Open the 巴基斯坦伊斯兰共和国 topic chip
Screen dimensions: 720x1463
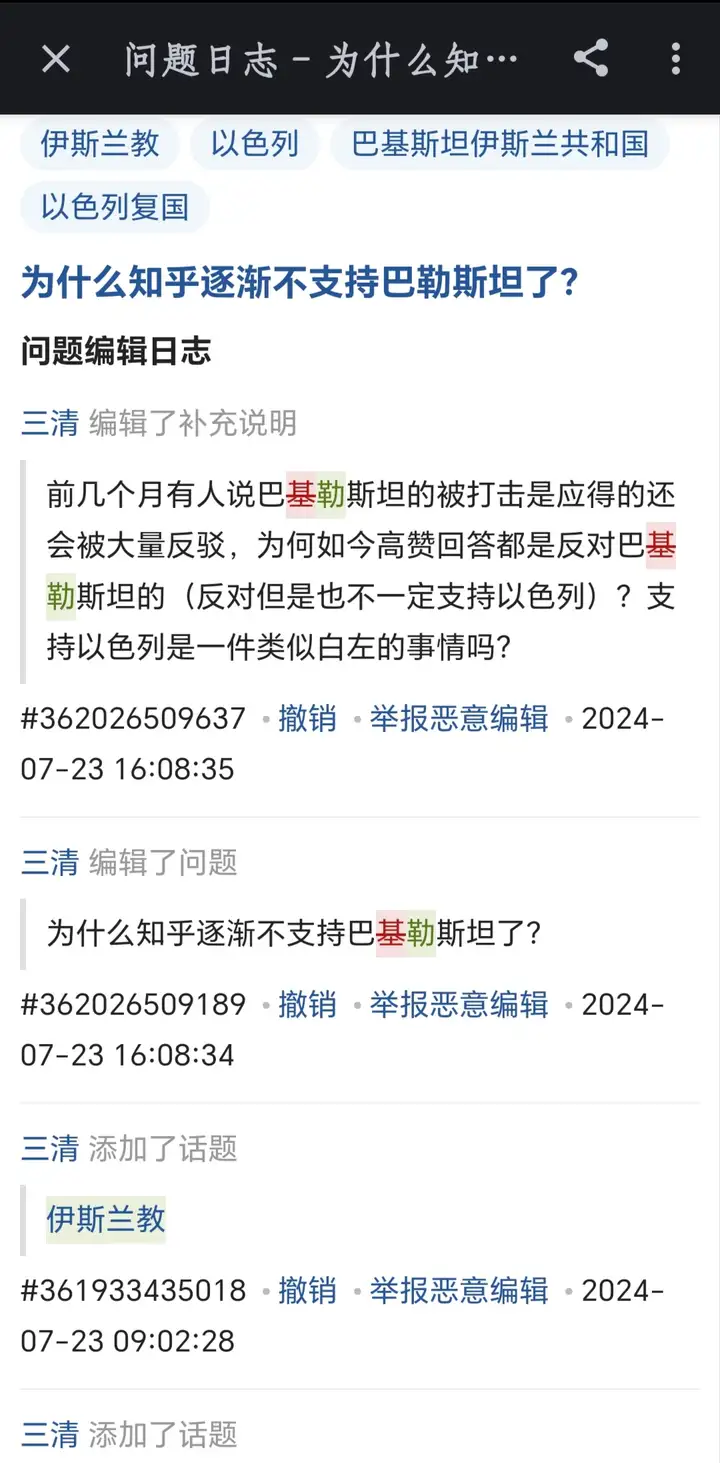pos(500,144)
